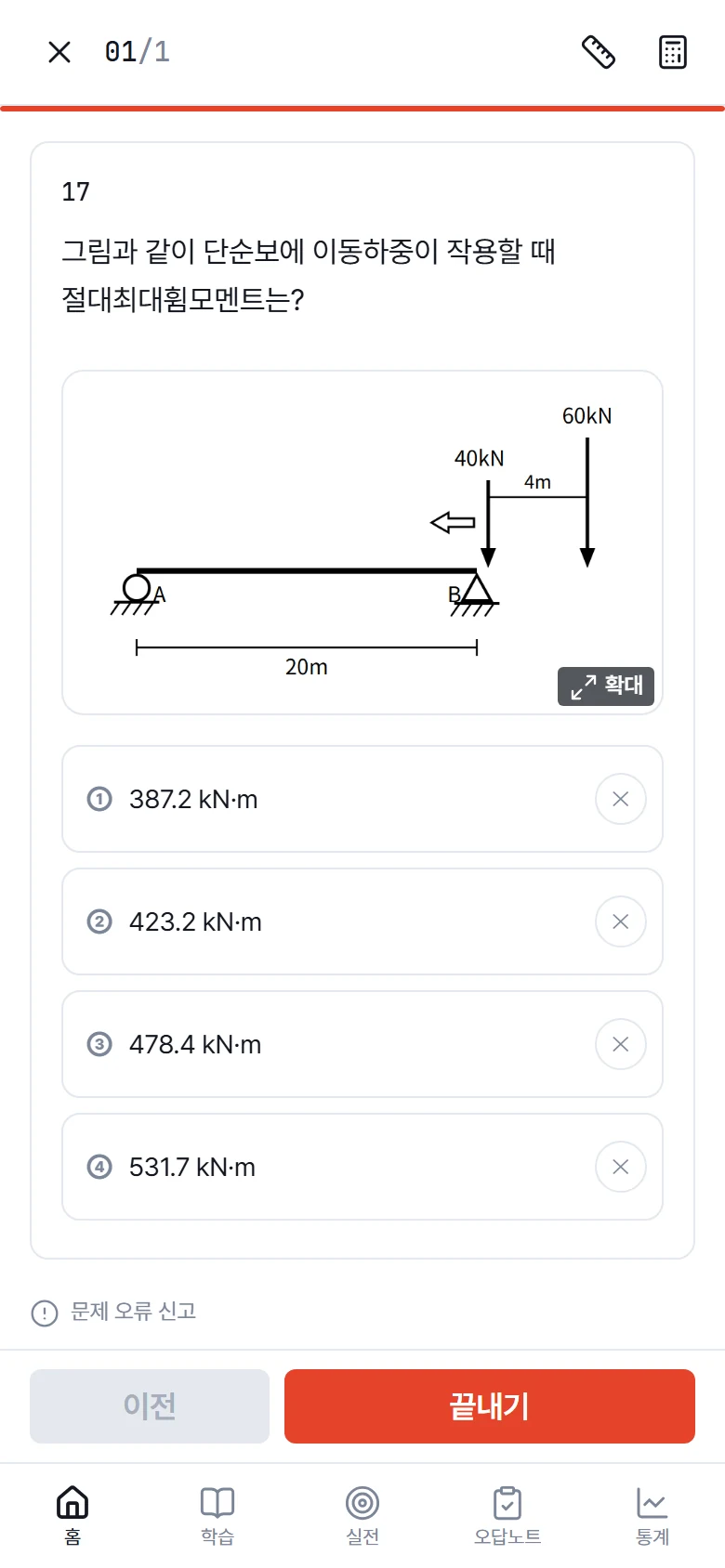Go to the 홈 tab
725x1568 pixels.
tap(72, 1516)
